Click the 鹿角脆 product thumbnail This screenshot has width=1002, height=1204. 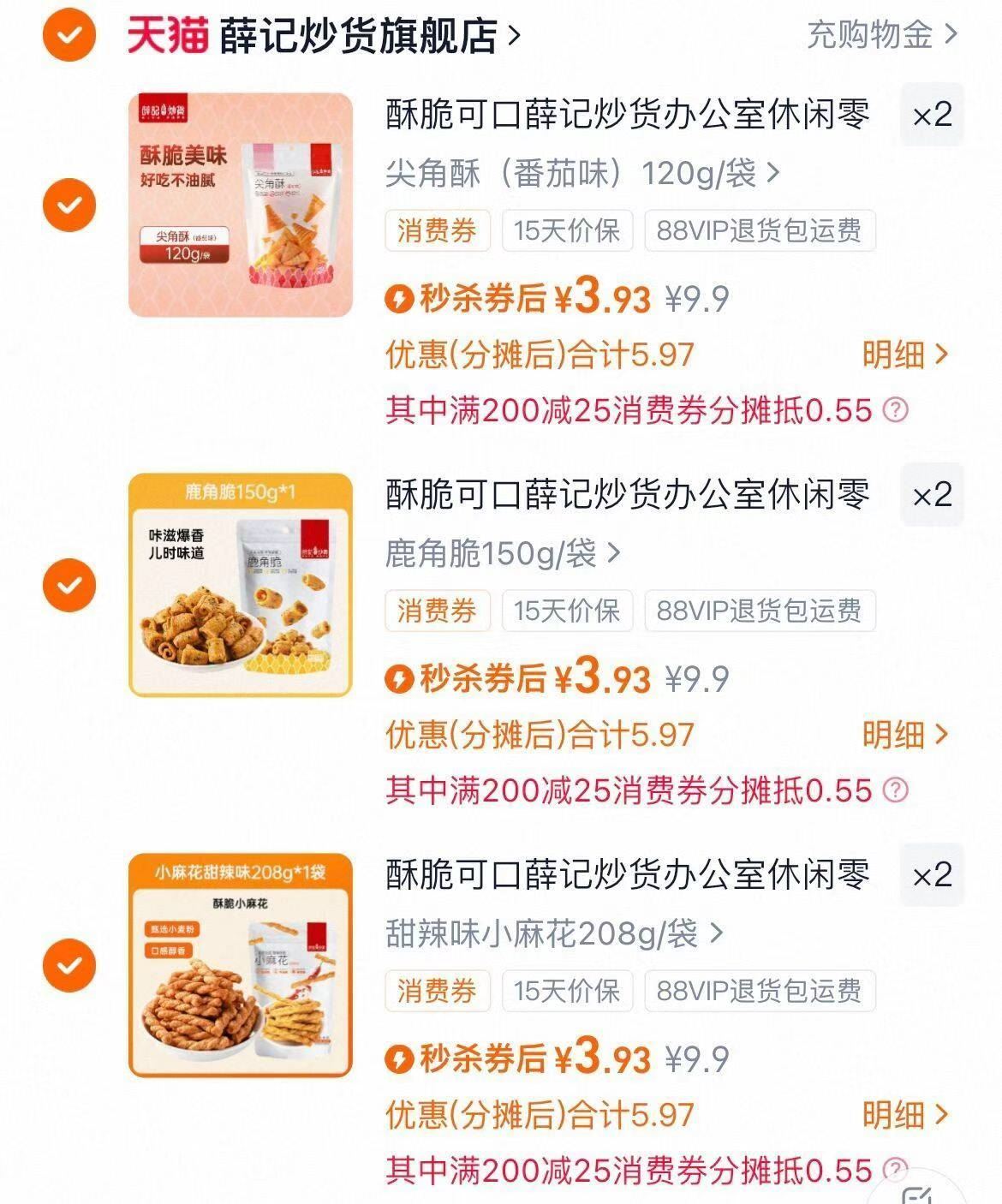[240, 586]
